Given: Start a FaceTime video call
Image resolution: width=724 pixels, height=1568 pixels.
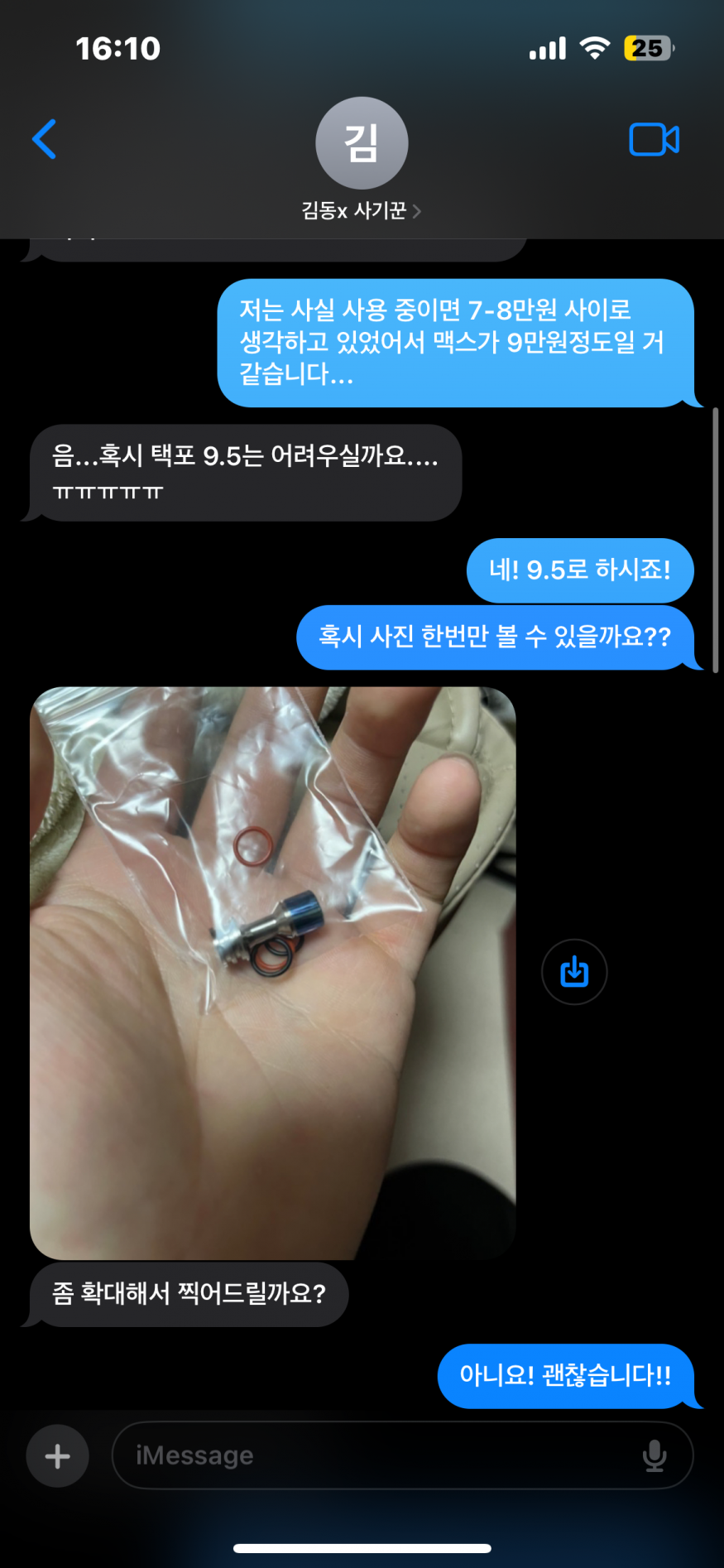Looking at the screenshot, I should pos(654,140).
